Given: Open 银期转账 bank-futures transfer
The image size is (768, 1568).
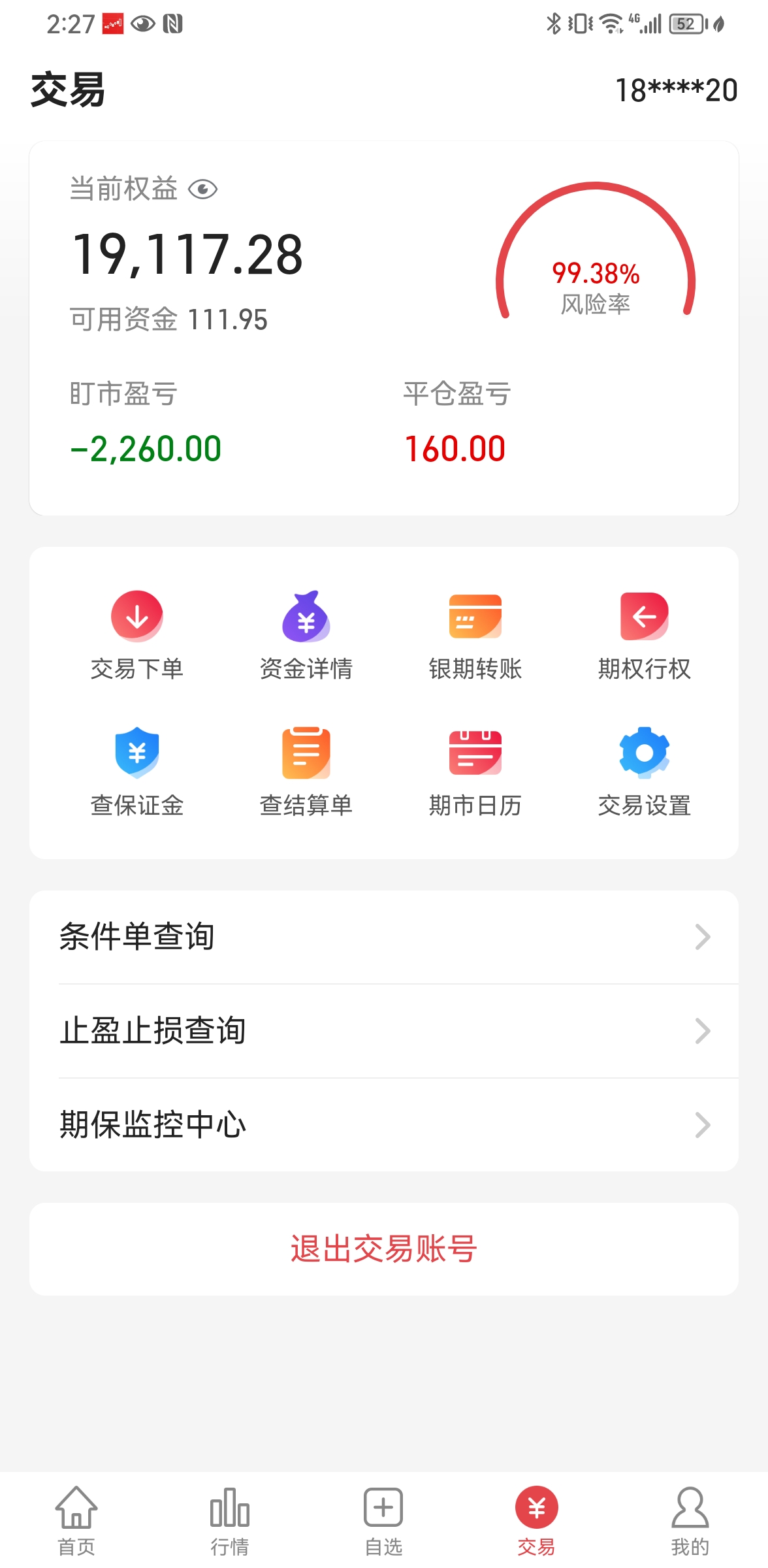Looking at the screenshot, I should pos(475,634).
